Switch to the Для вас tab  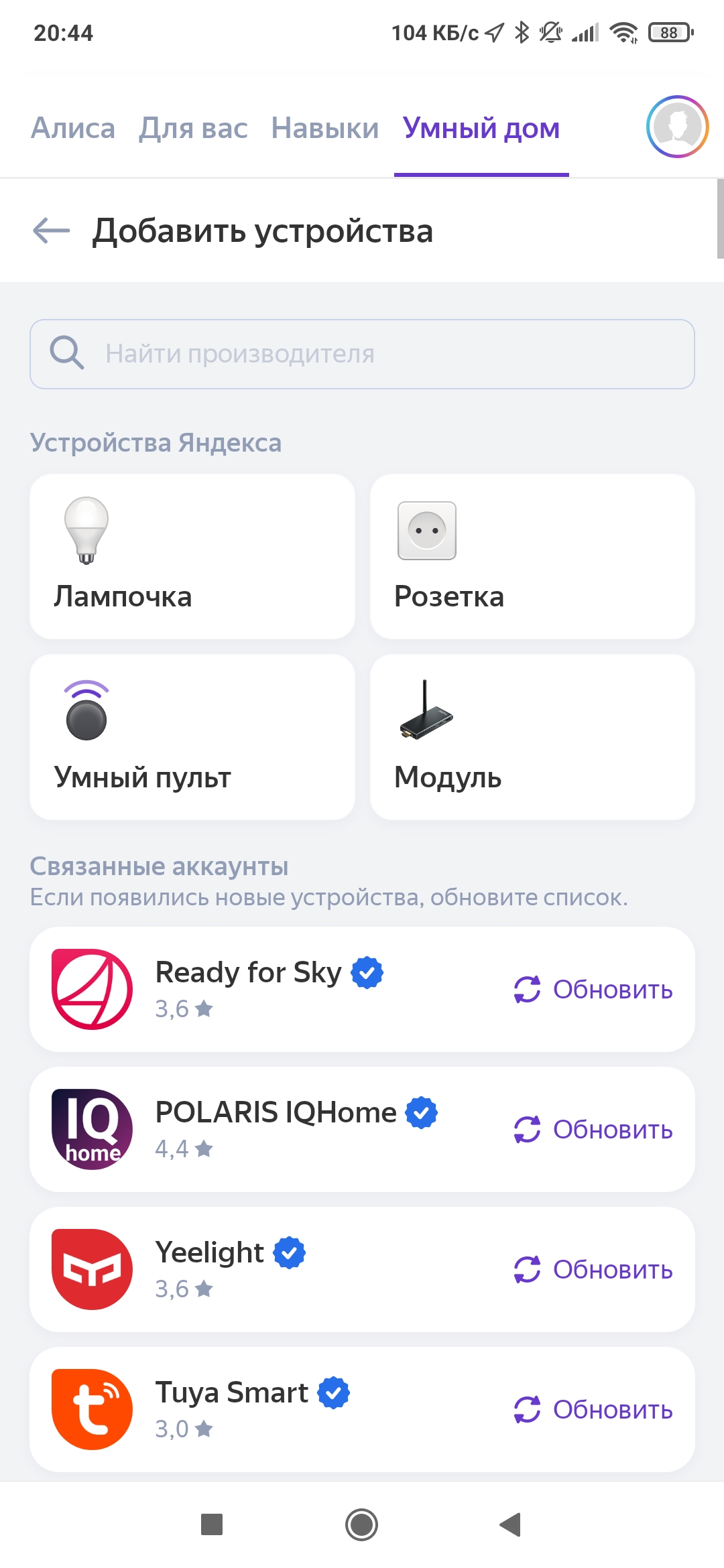click(x=193, y=128)
